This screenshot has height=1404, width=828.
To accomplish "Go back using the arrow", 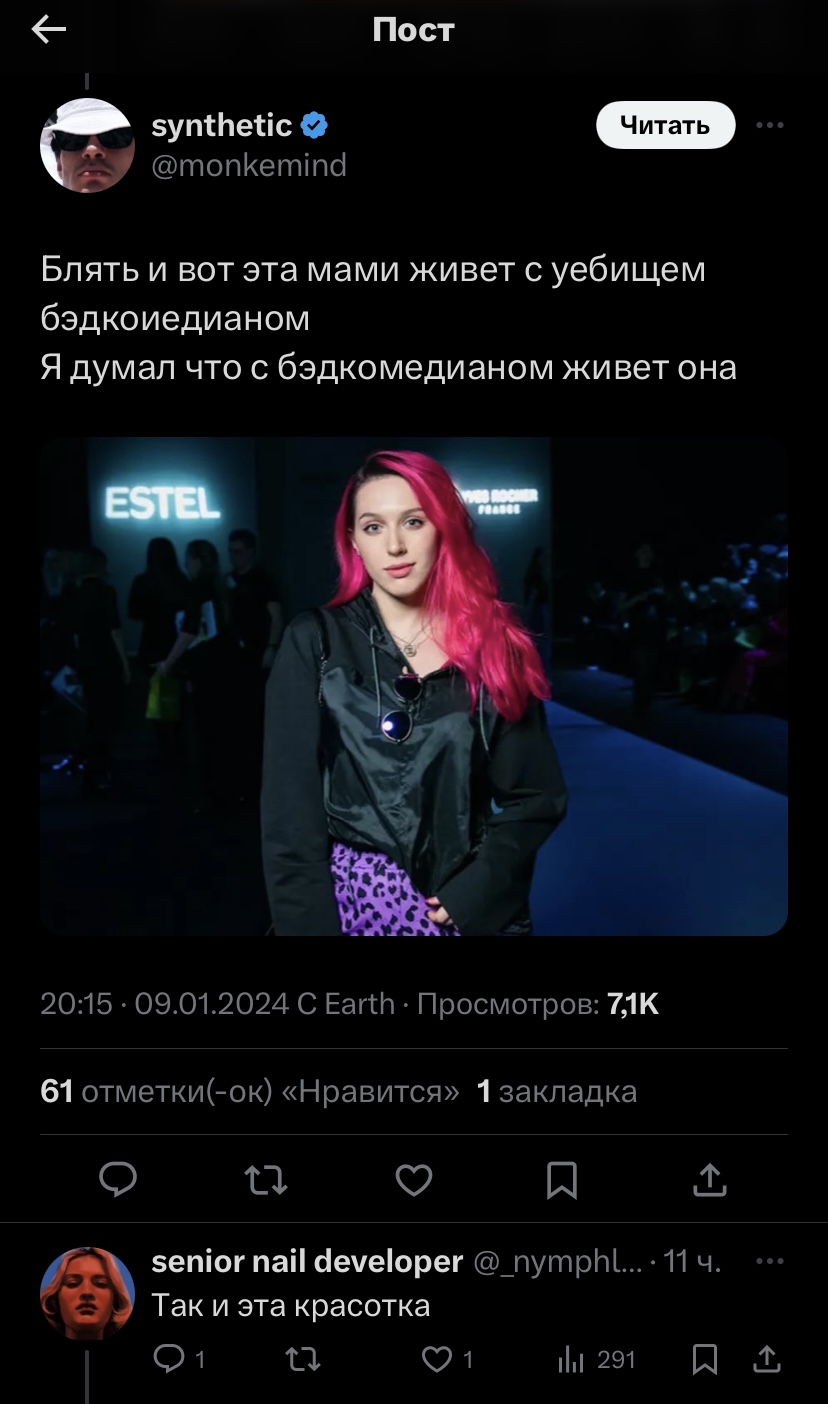I will click(48, 30).
